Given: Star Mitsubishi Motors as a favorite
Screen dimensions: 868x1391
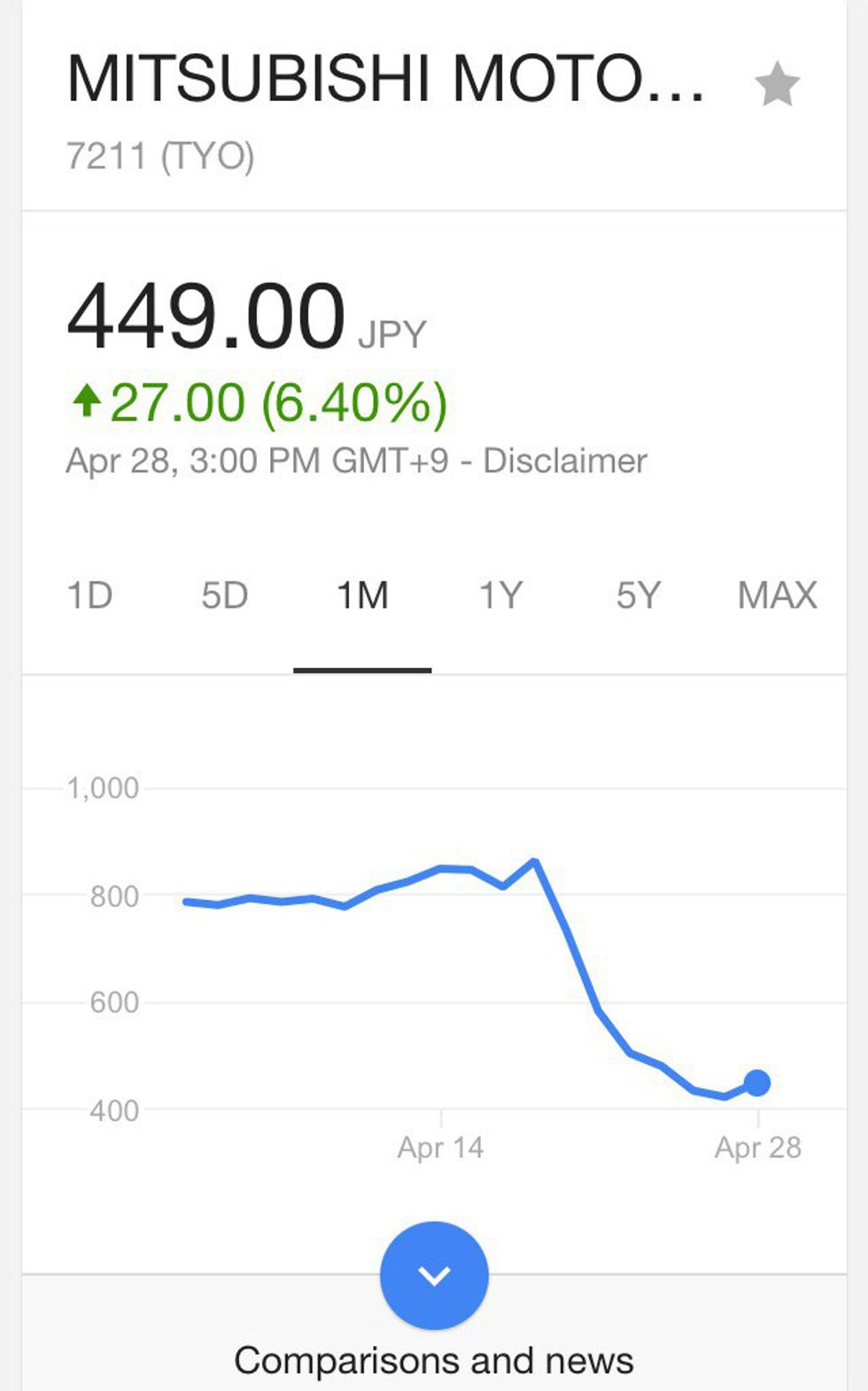Looking at the screenshot, I should [777, 84].
